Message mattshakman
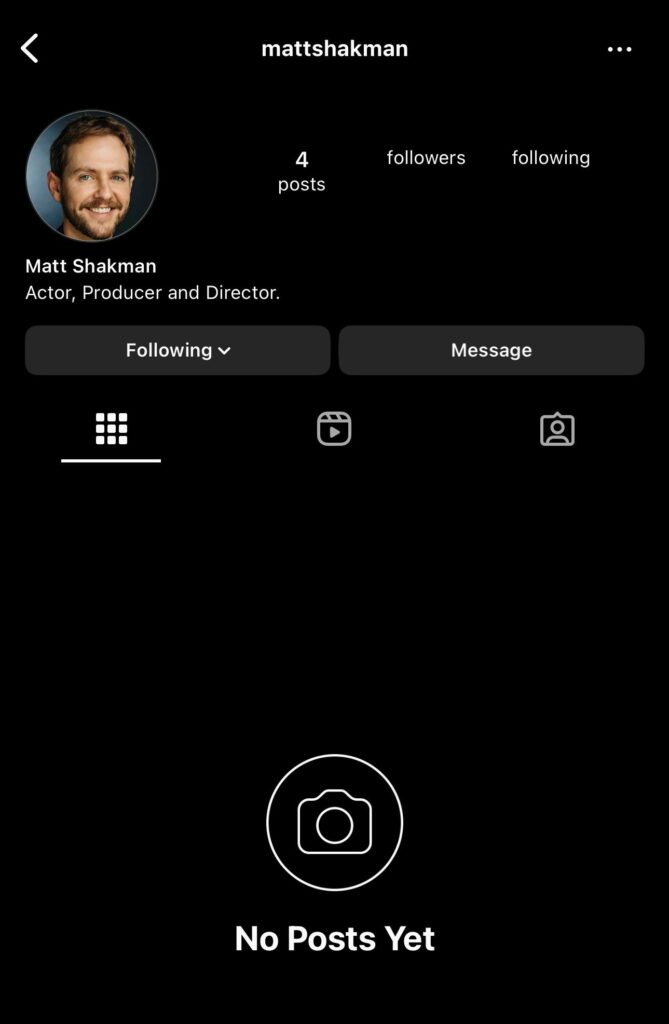 pos(491,350)
